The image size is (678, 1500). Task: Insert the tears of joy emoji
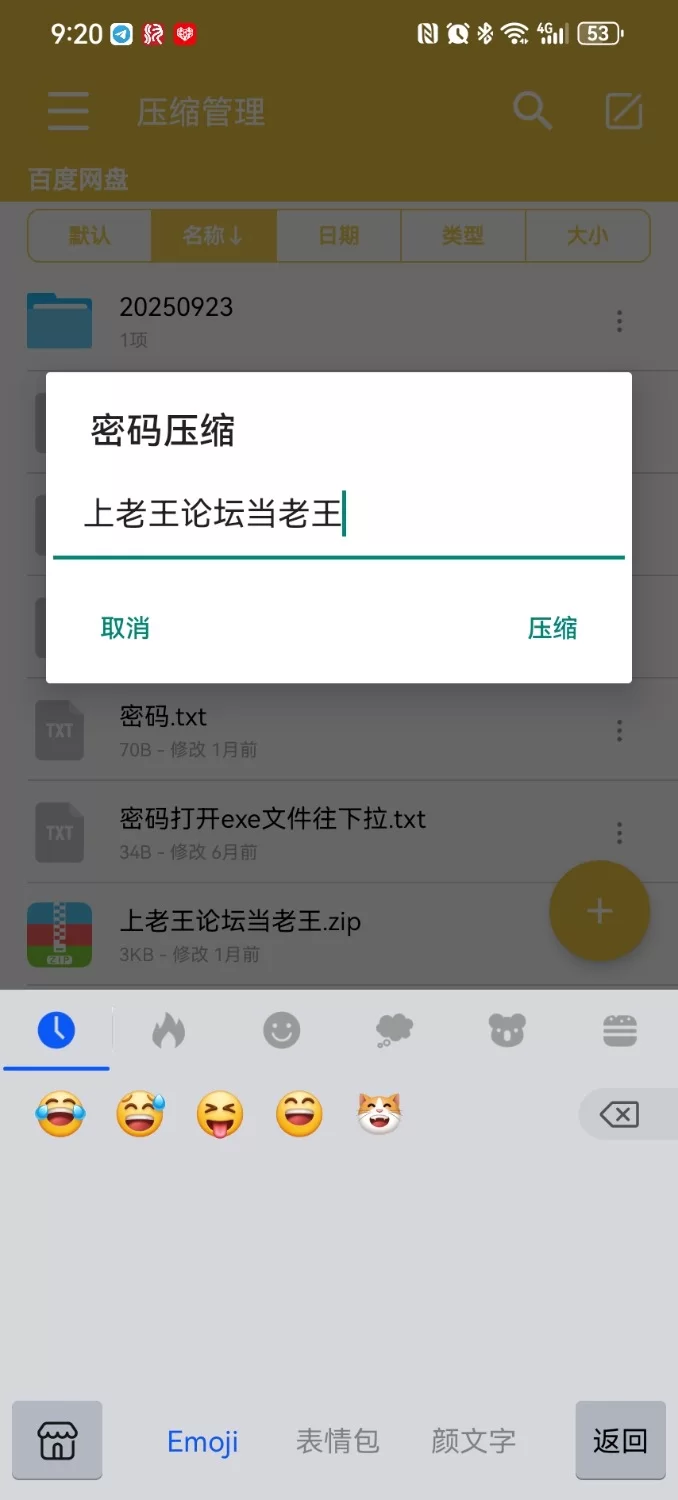point(61,1114)
